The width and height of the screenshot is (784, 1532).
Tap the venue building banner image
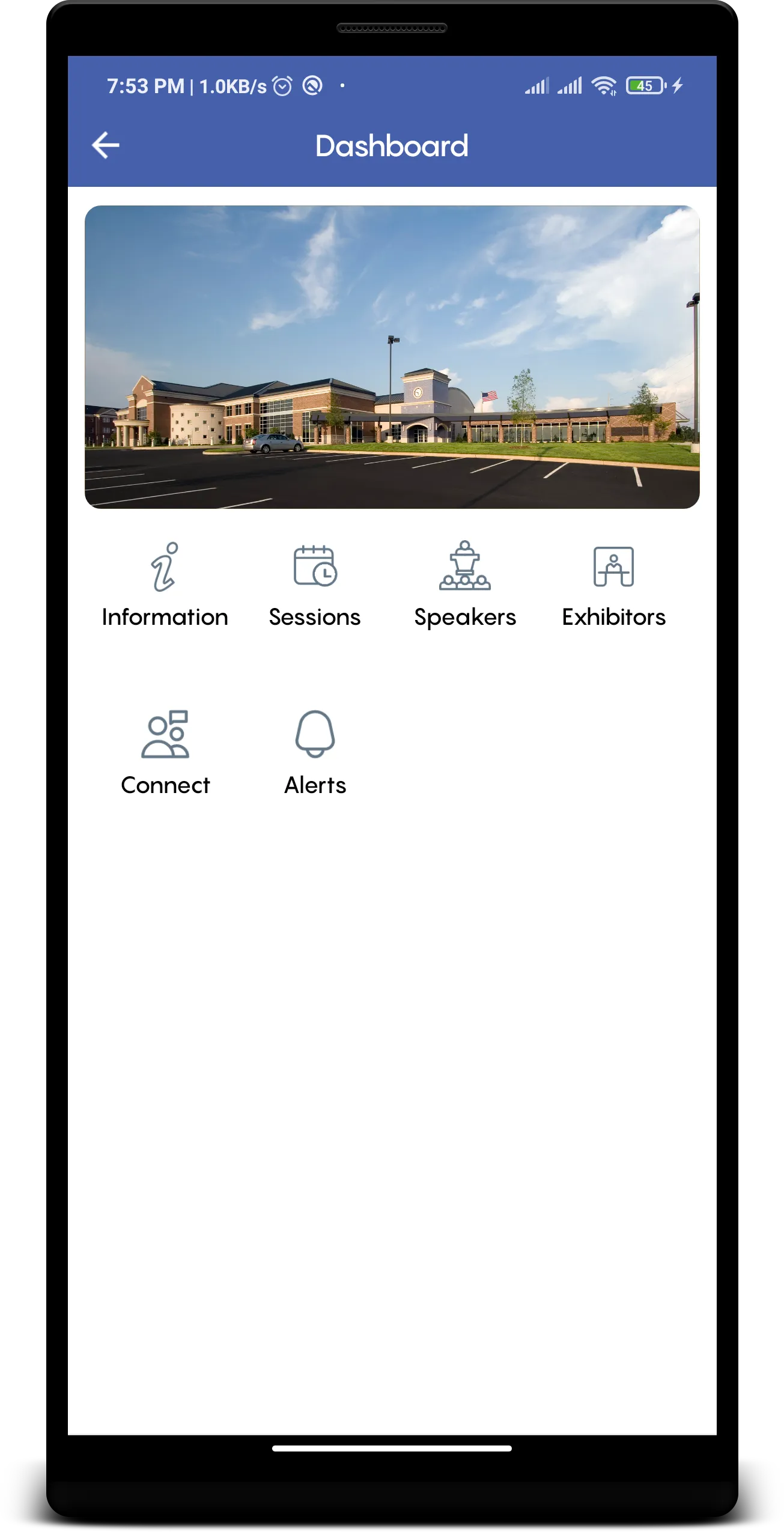click(392, 356)
